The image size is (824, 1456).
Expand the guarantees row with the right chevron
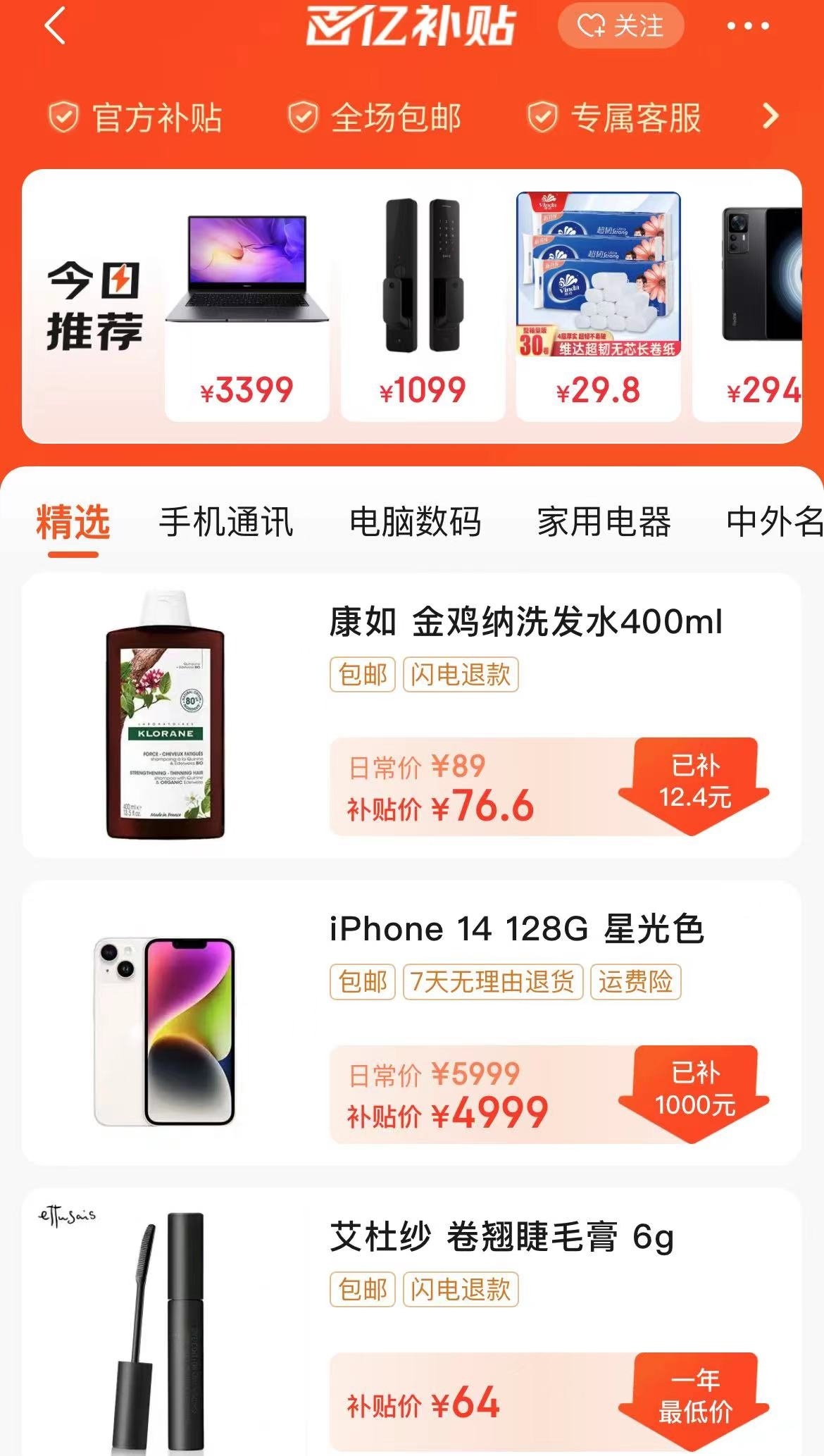point(770,116)
